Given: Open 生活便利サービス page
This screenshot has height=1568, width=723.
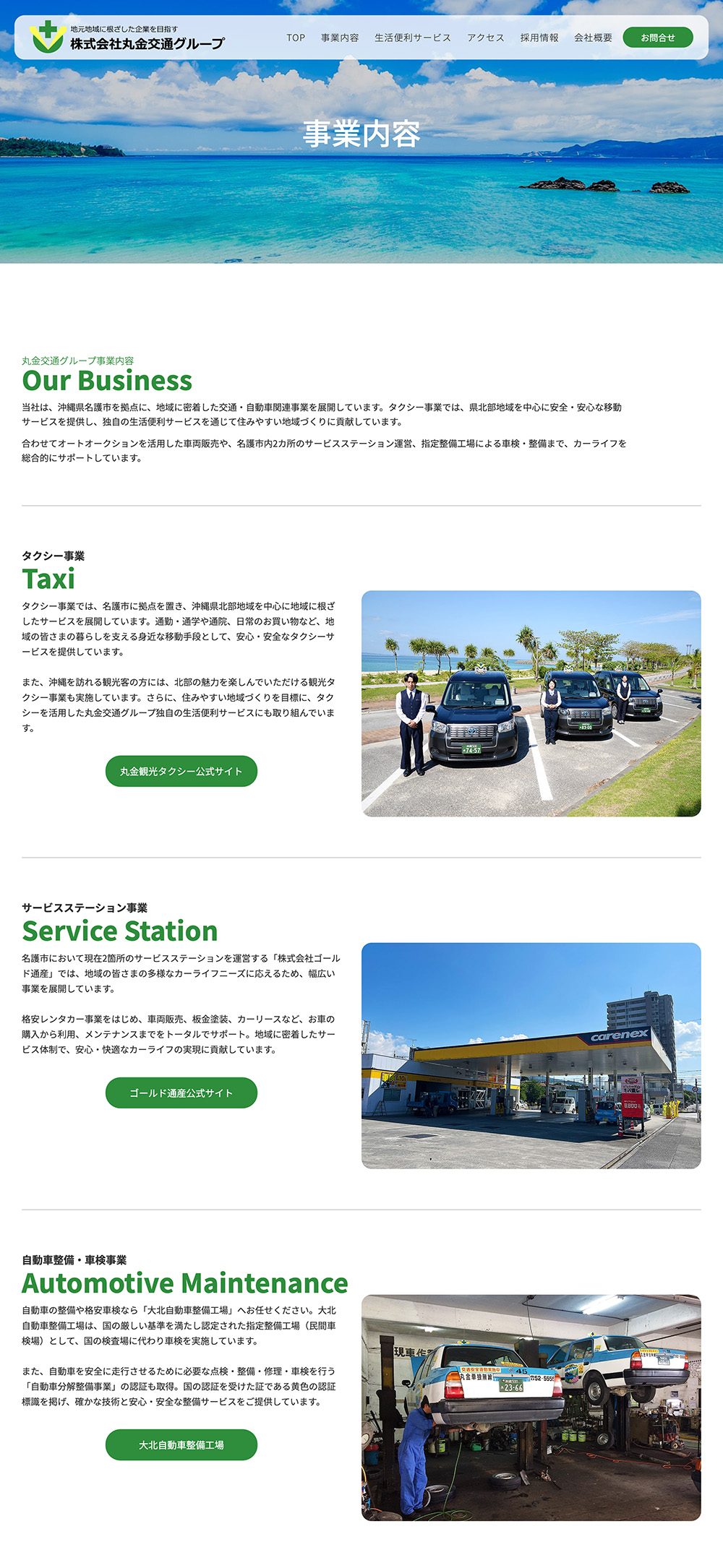Looking at the screenshot, I should coord(412,38).
